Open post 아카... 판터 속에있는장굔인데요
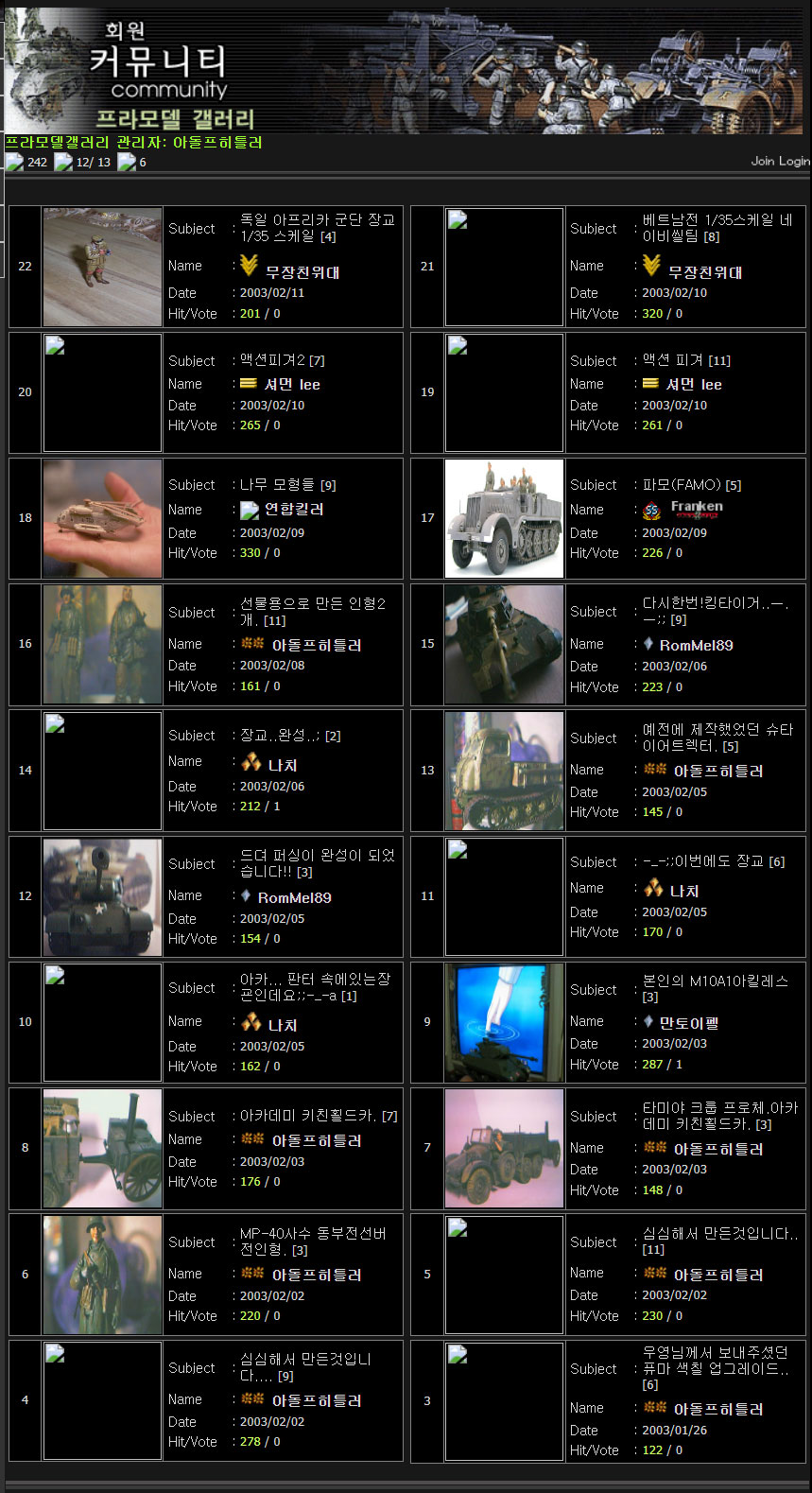 point(314,987)
